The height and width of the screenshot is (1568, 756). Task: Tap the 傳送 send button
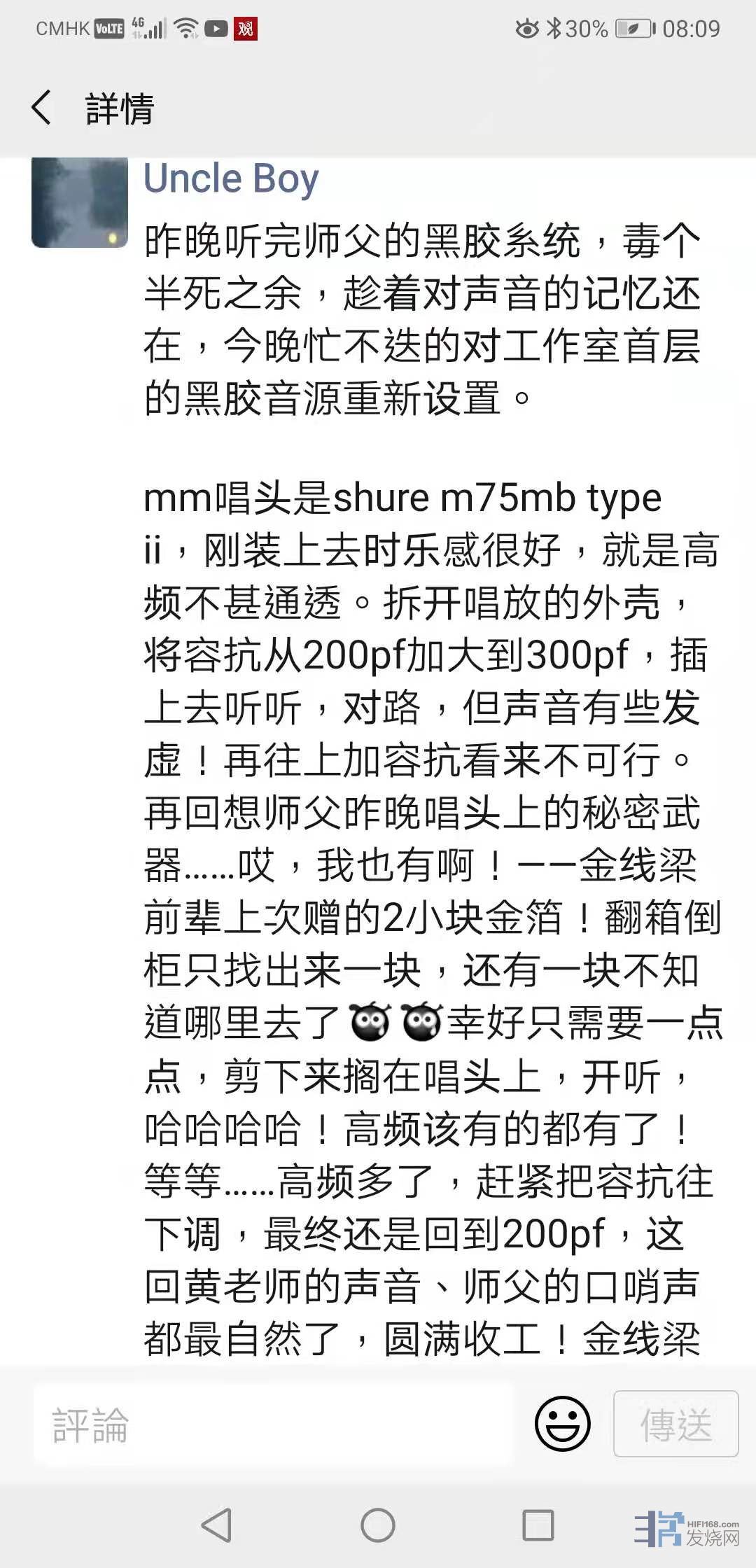tap(675, 1424)
